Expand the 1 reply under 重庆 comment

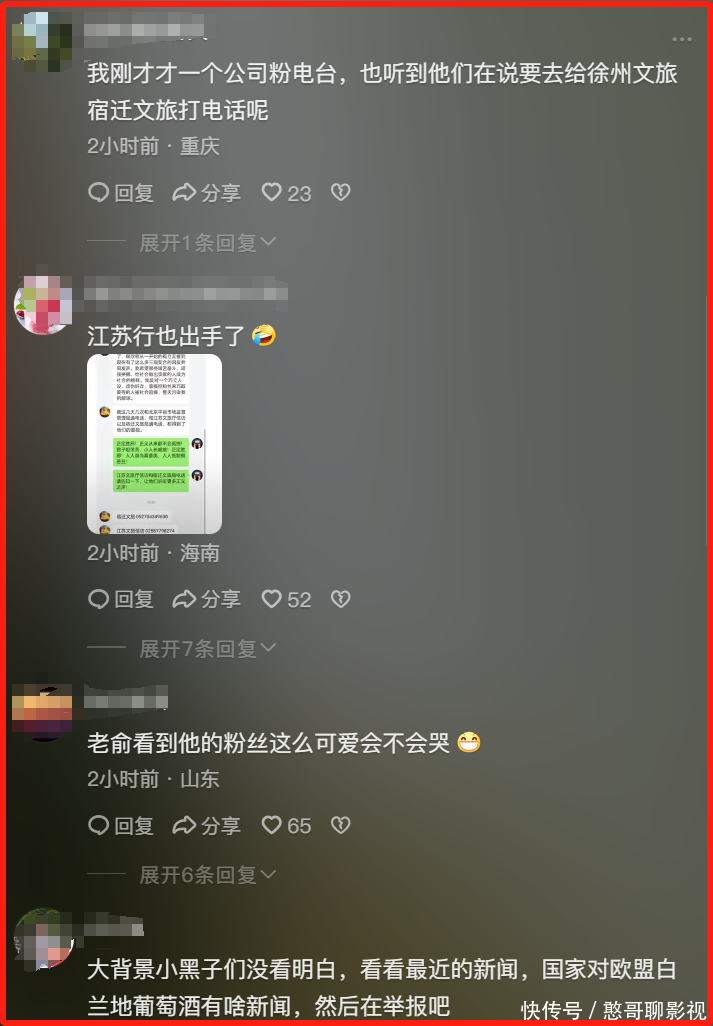(207, 243)
